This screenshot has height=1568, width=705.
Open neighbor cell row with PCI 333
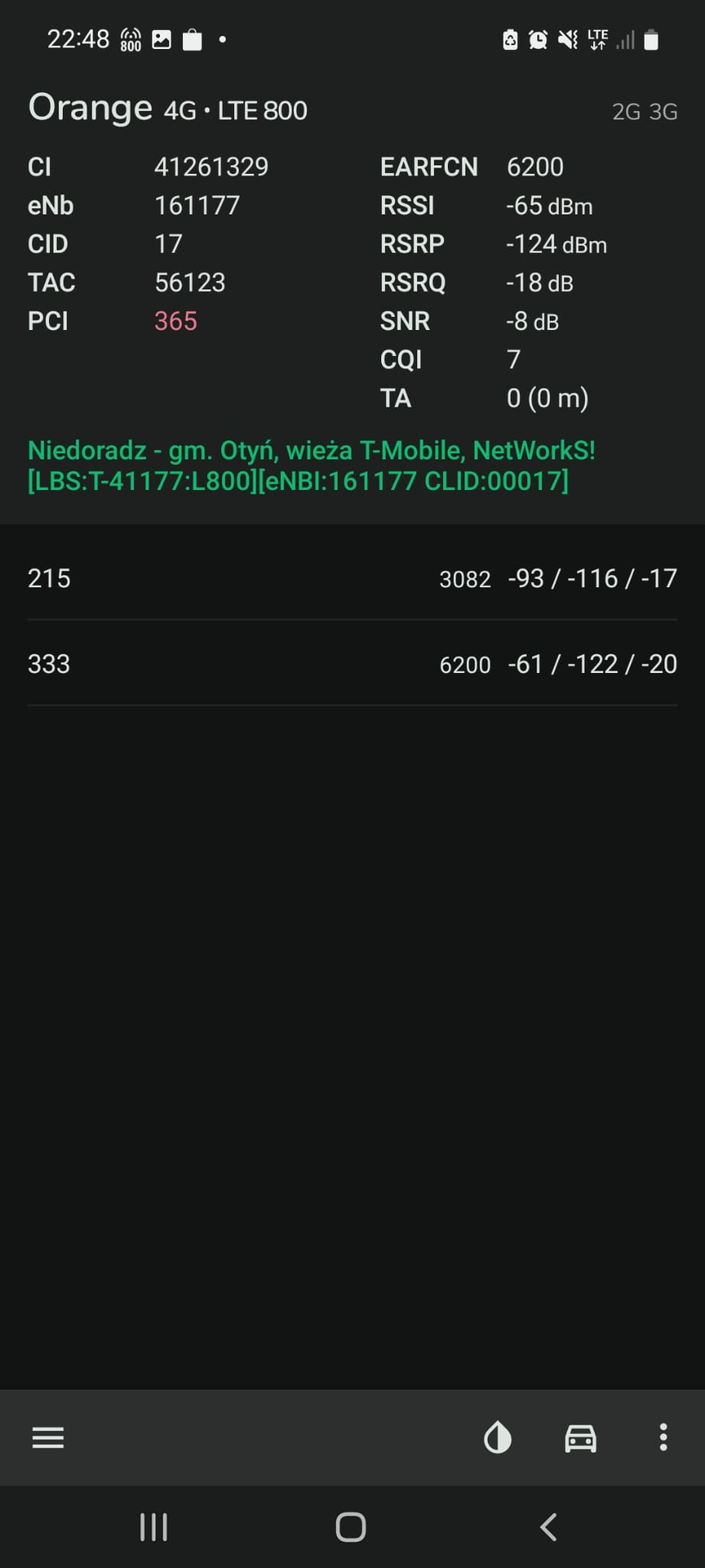point(352,663)
